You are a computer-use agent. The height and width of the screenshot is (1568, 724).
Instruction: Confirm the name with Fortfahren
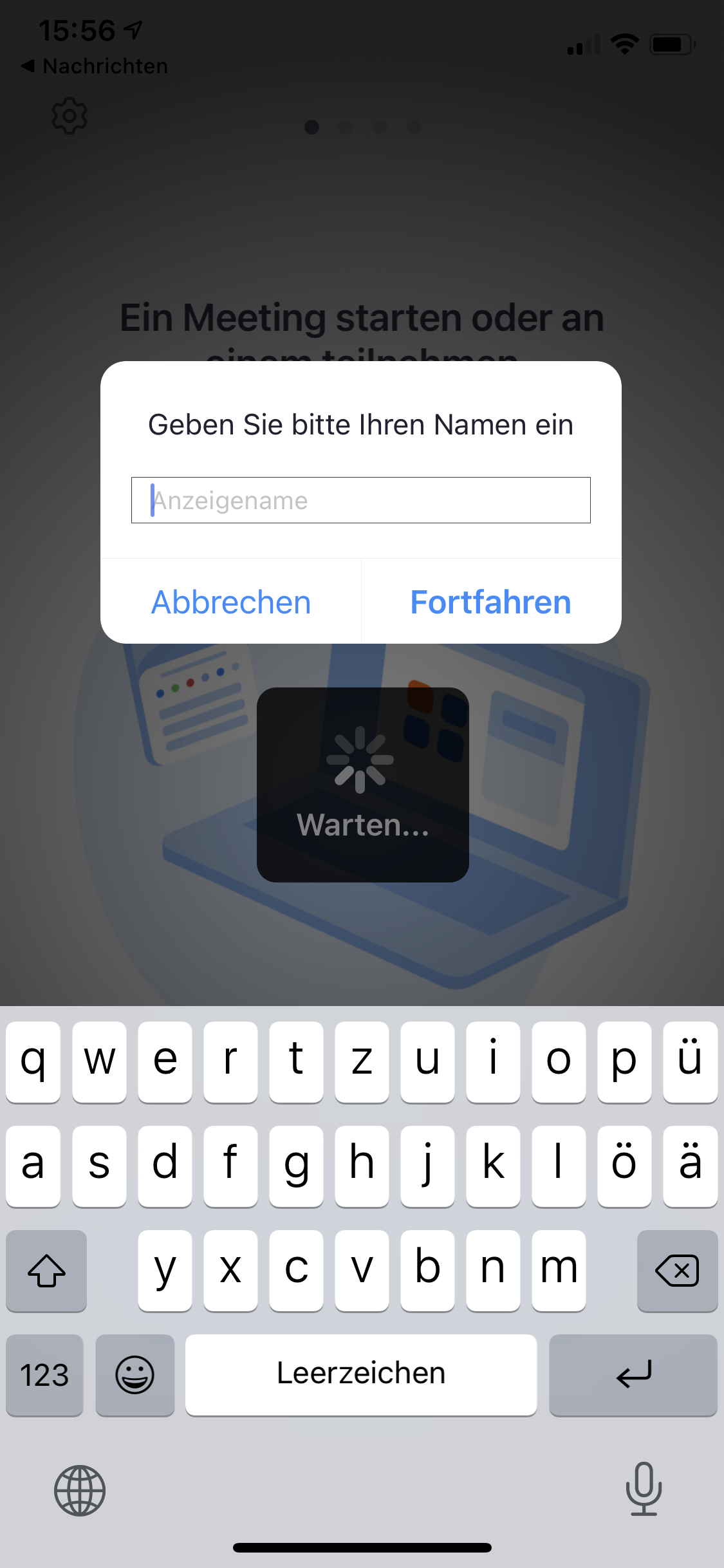[490, 602]
